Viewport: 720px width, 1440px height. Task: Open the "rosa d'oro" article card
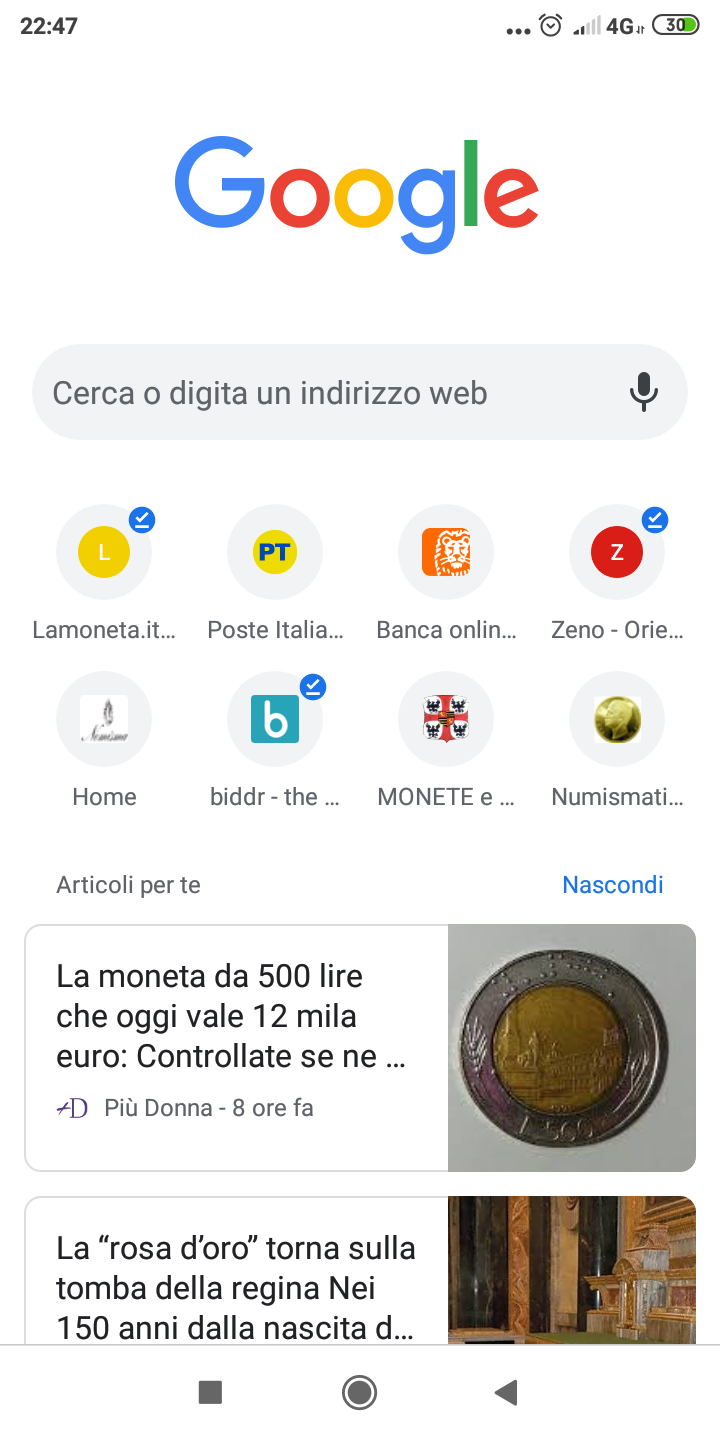click(360, 1270)
